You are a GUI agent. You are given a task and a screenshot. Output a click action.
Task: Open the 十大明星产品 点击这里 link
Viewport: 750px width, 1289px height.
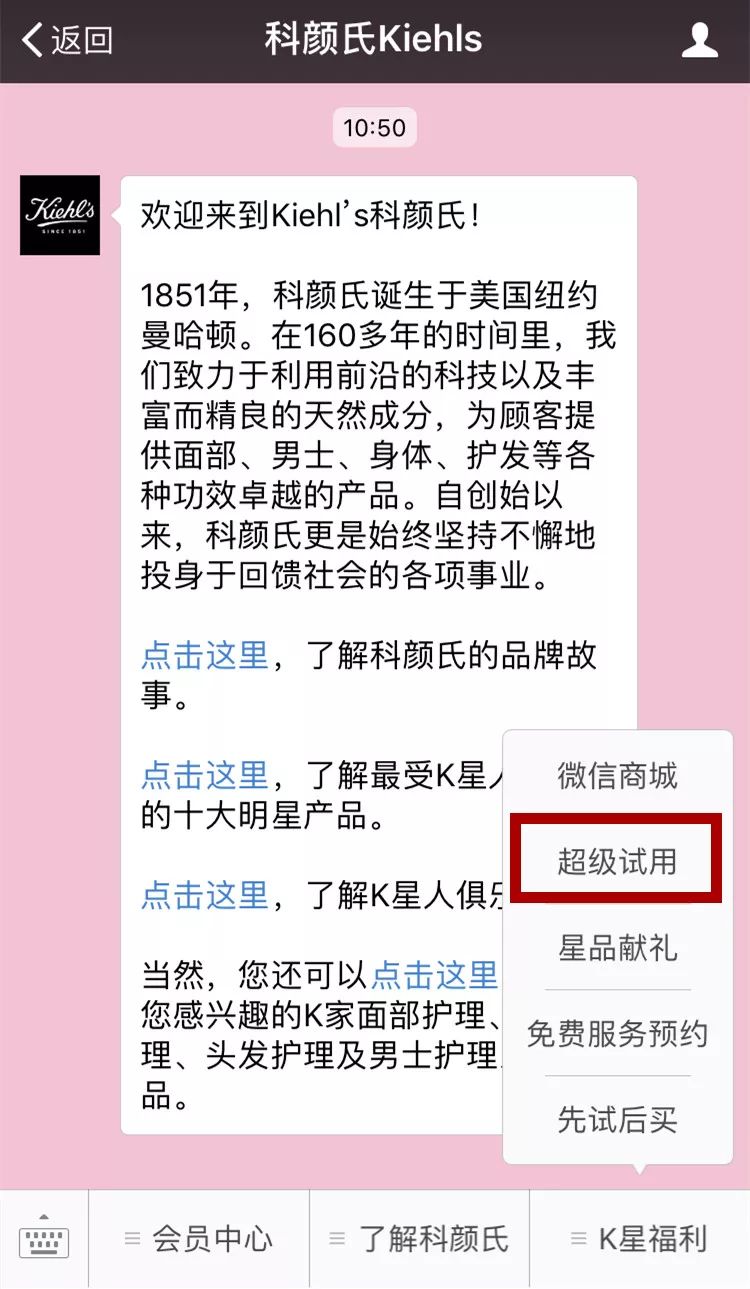205,775
